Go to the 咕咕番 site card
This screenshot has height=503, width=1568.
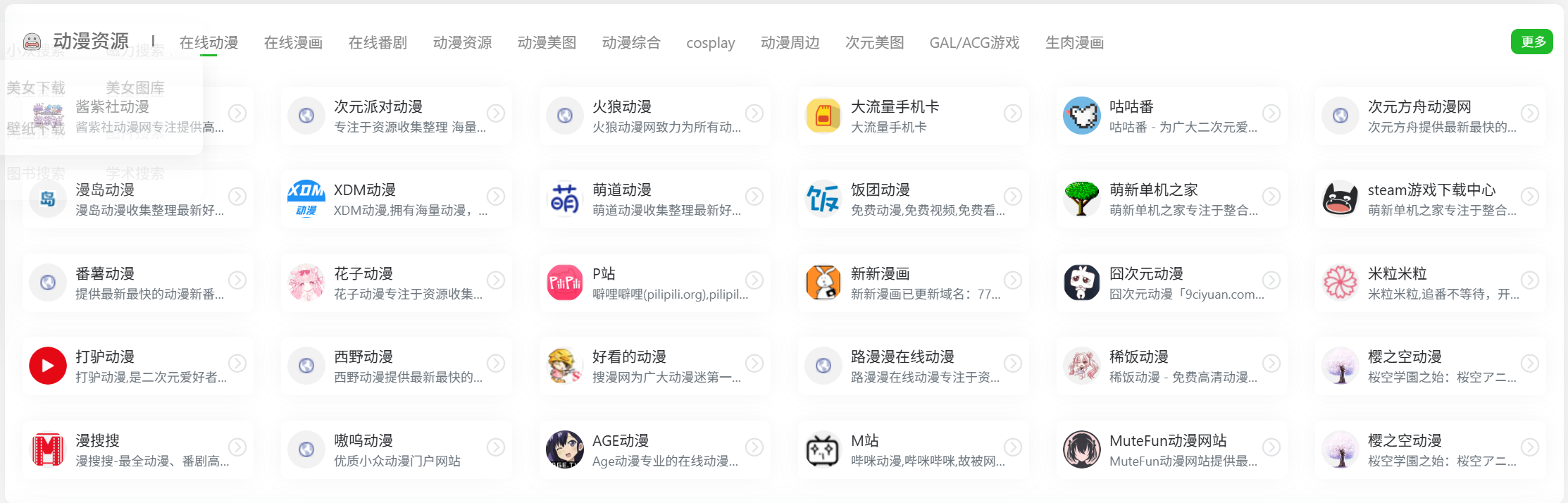pyautogui.click(x=1171, y=116)
